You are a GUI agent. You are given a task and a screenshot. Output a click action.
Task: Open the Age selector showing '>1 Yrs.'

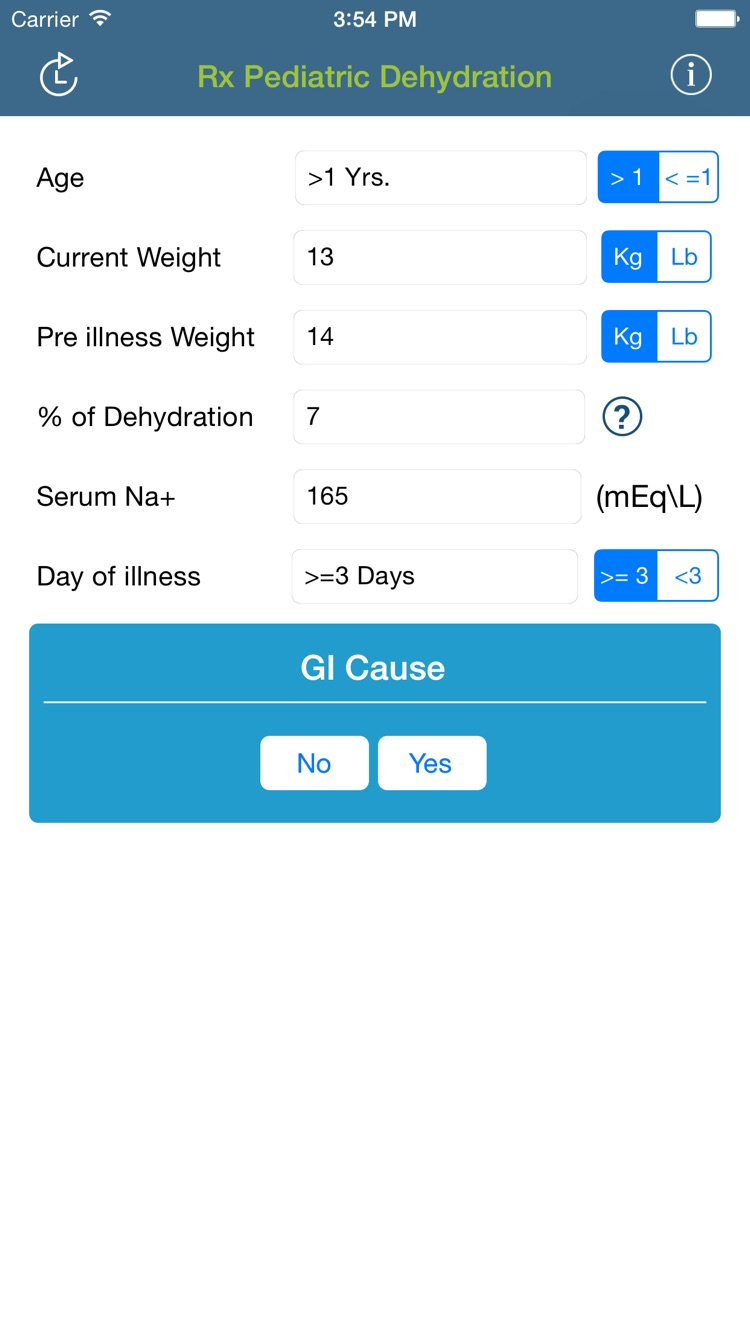(x=440, y=177)
